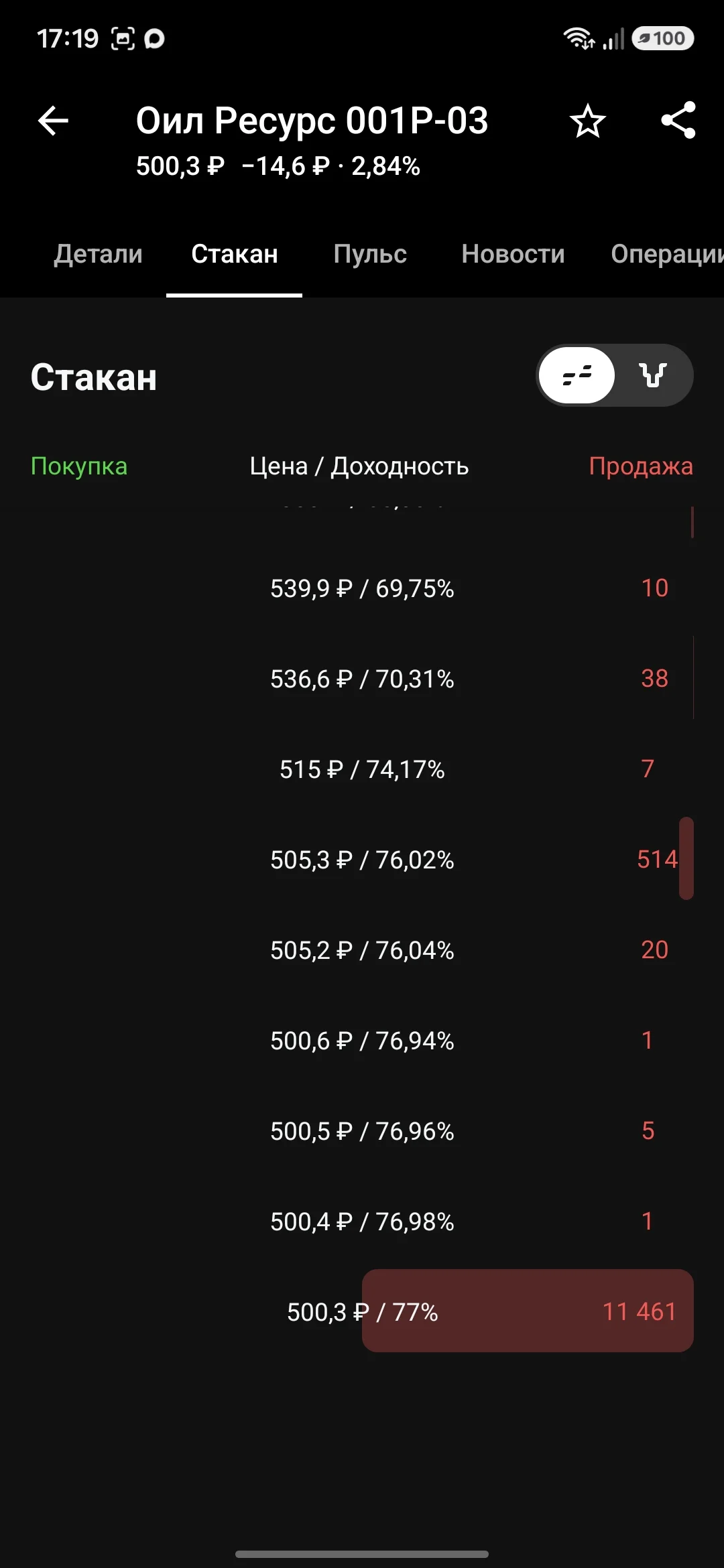Switch to the Детали tab
This screenshot has height=1568, width=724.
click(99, 254)
